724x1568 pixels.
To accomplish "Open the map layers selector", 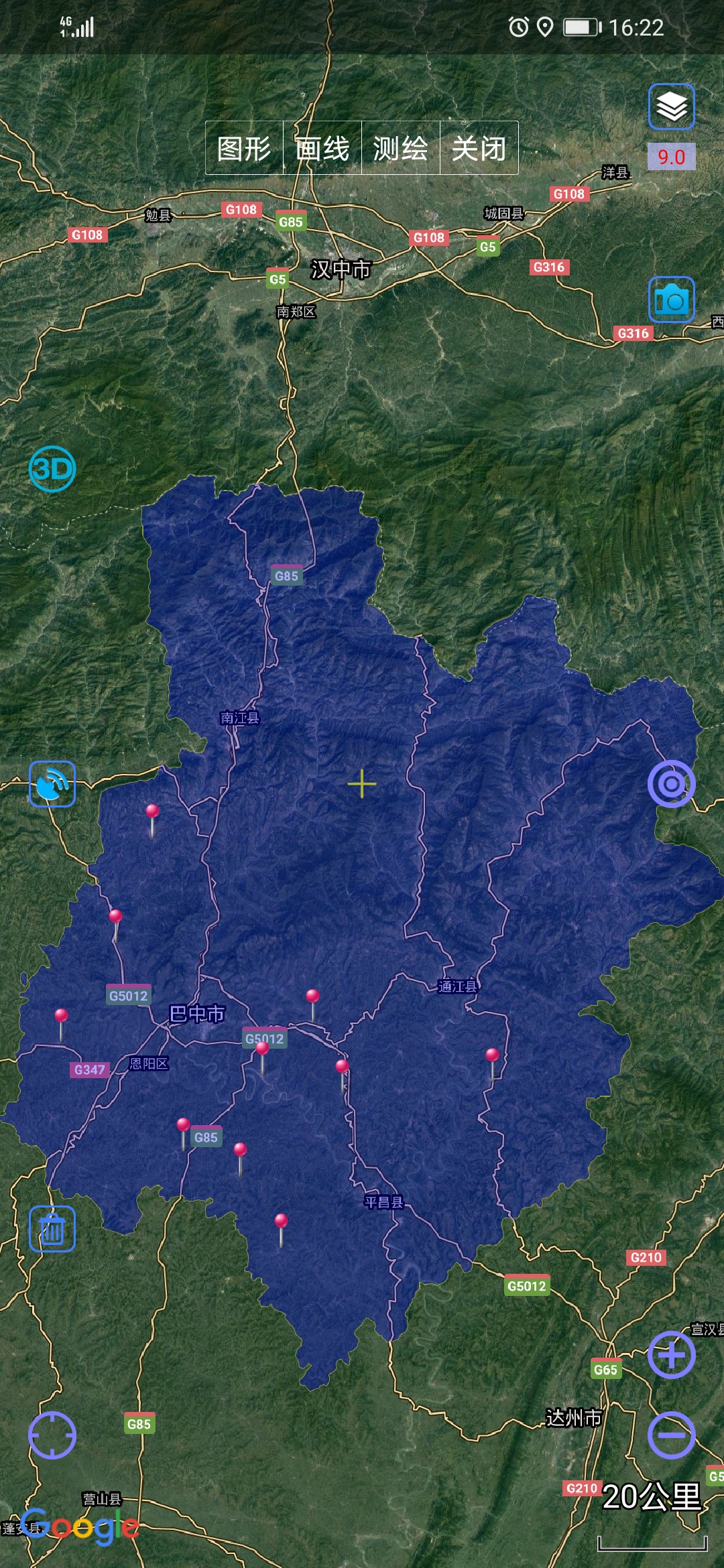I will tap(671, 107).
